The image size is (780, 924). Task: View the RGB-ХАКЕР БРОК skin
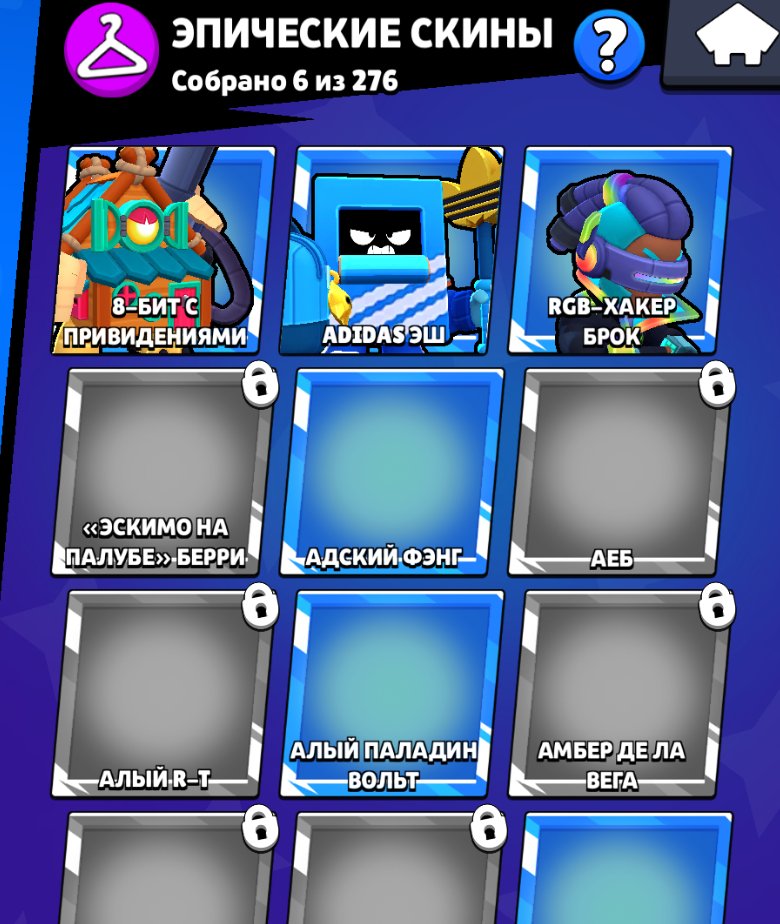click(x=620, y=250)
